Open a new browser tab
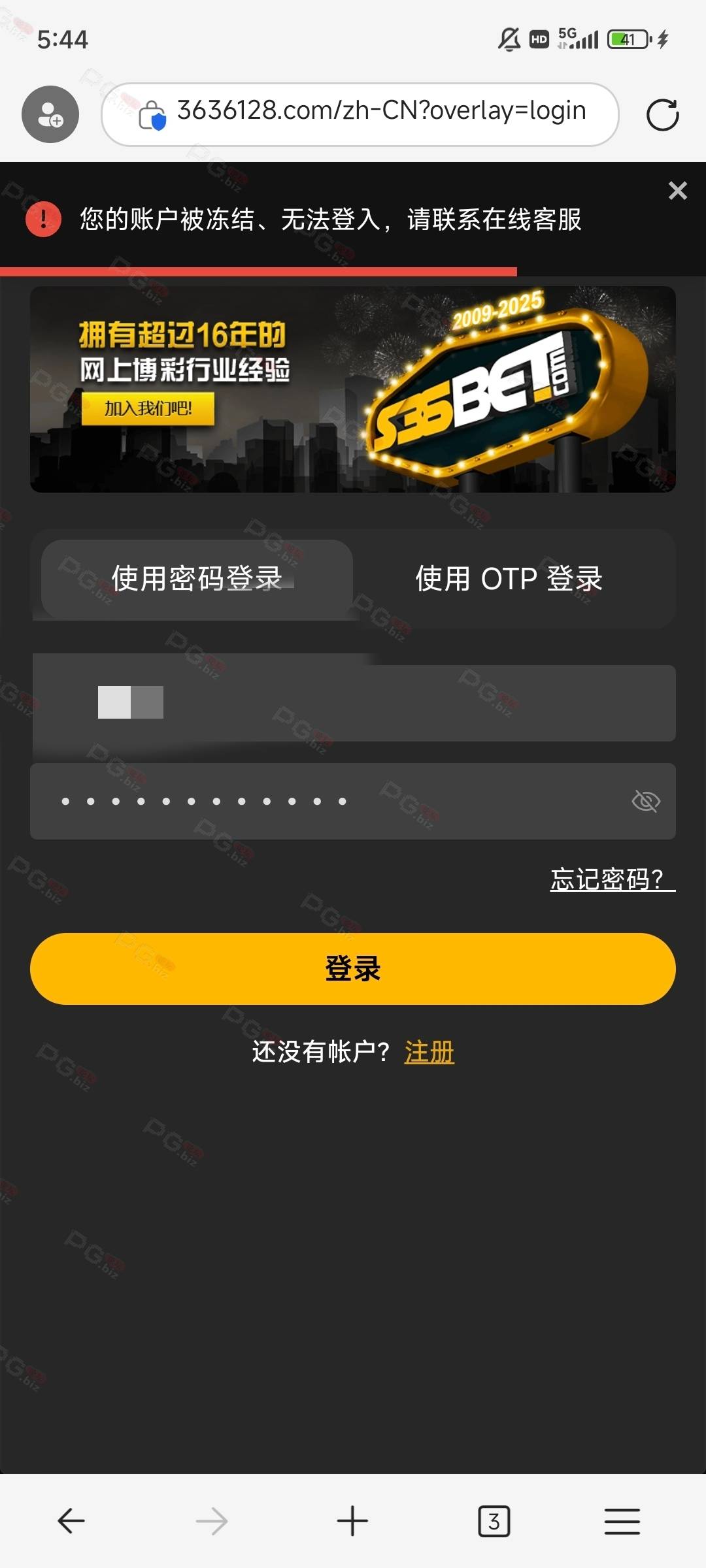 click(x=352, y=1521)
